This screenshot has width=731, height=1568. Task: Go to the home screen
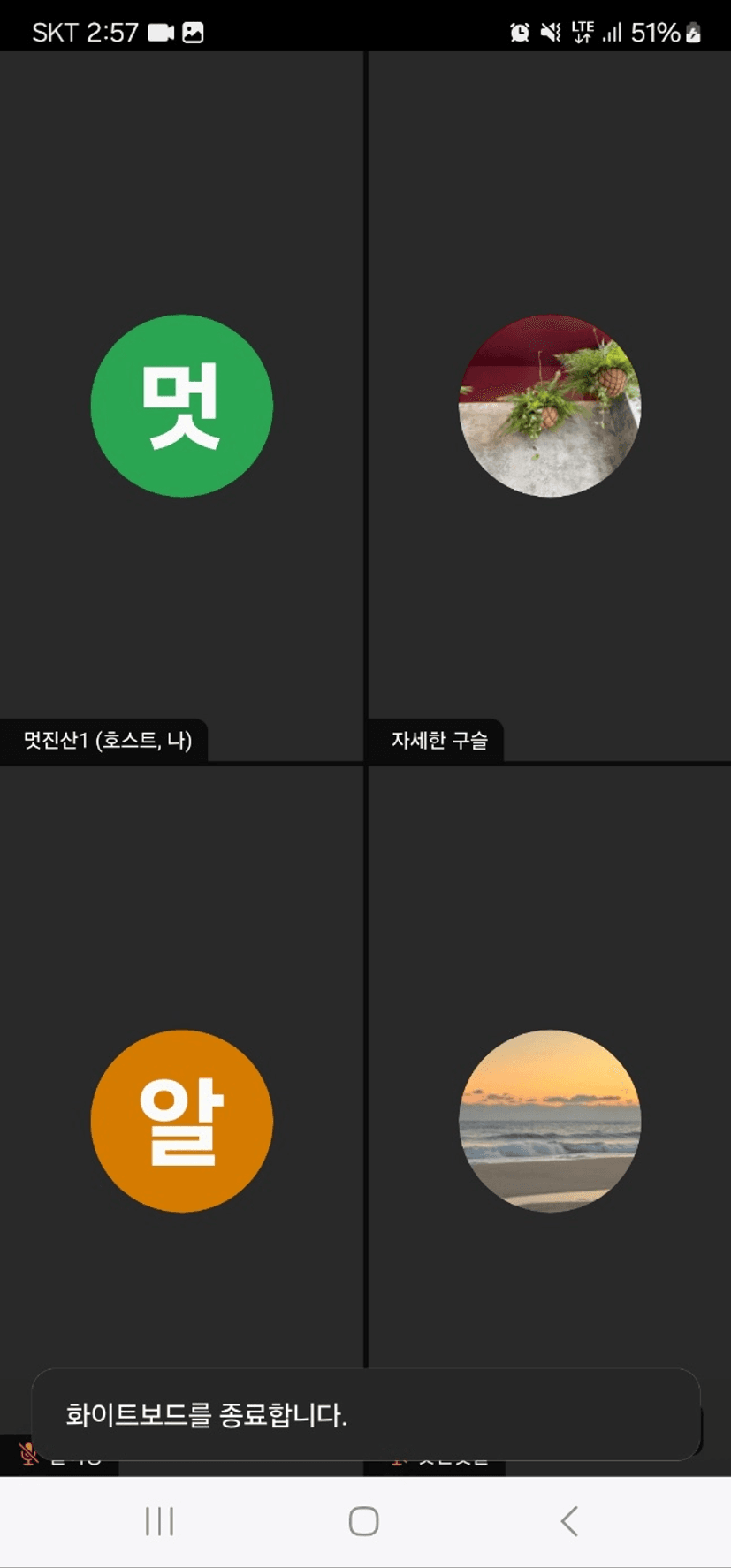point(364,1521)
